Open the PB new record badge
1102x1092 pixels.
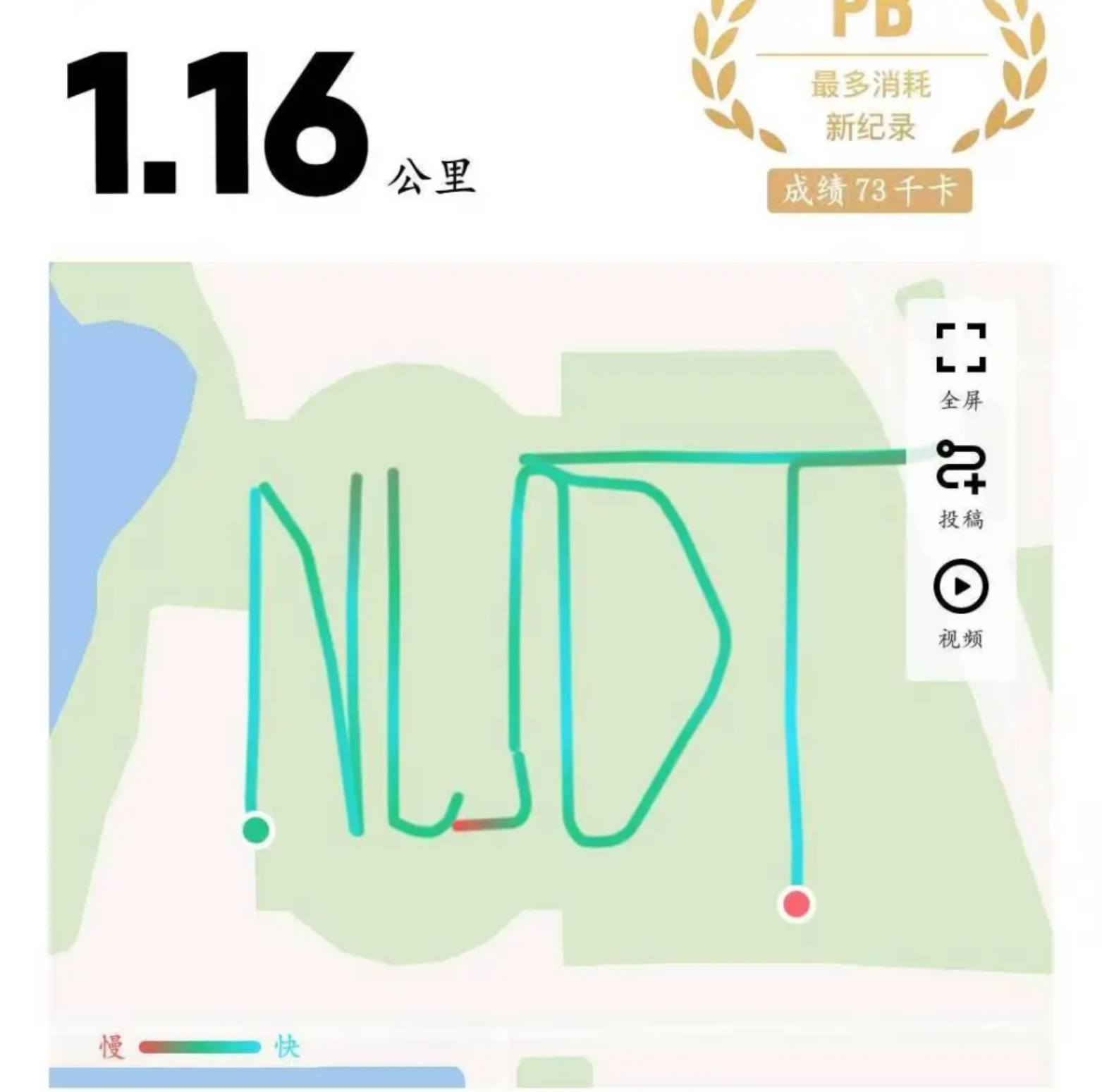[x=870, y=99]
